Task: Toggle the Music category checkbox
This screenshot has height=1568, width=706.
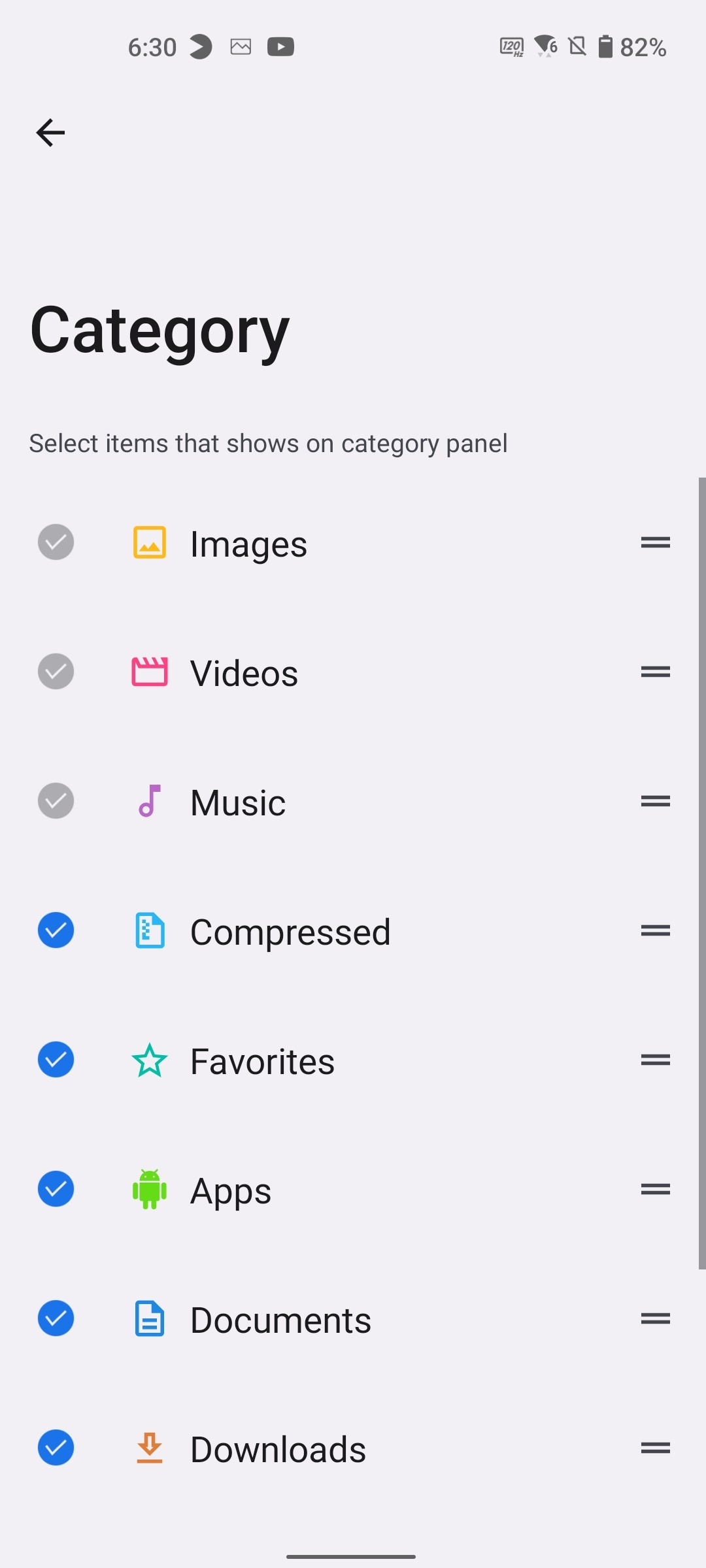Action: [56, 801]
